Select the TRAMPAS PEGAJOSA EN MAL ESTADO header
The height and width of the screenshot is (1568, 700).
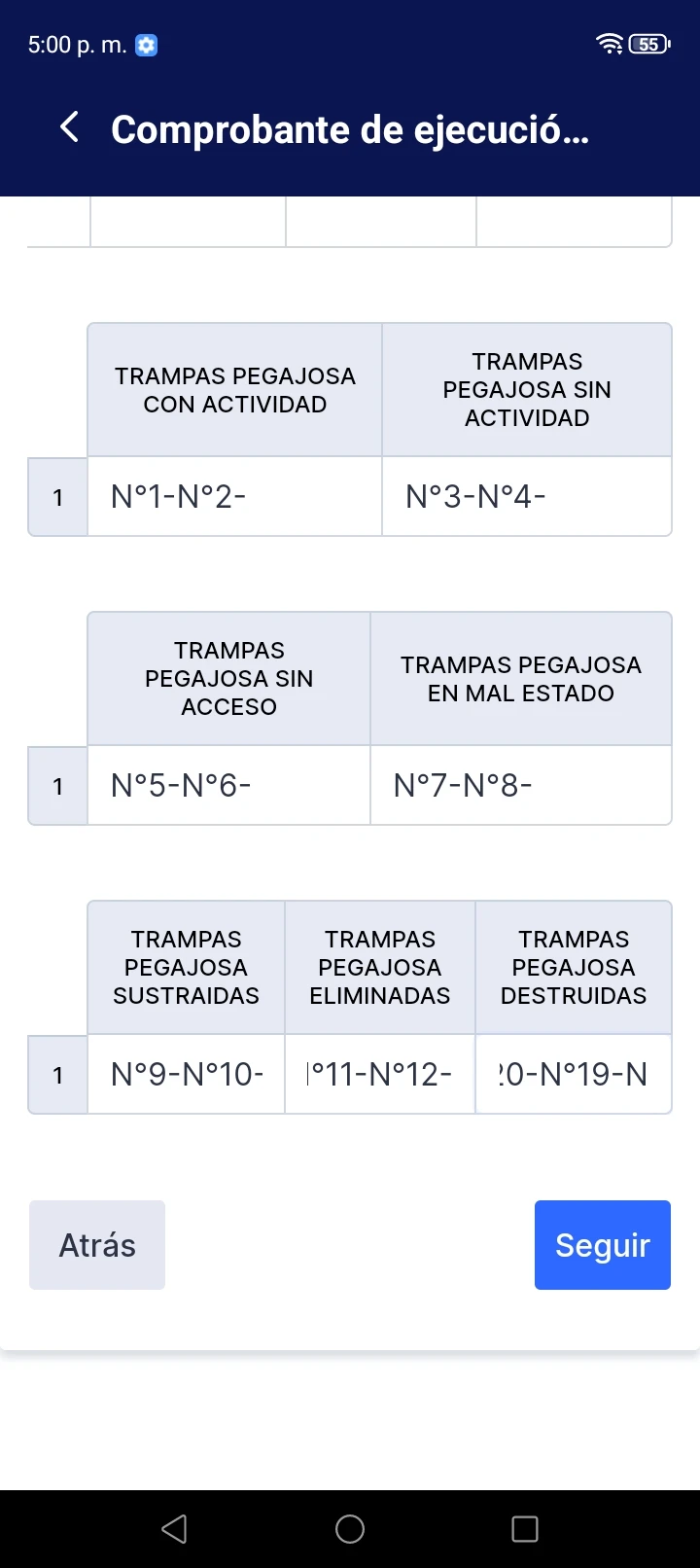pyautogui.click(x=521, y=678)
